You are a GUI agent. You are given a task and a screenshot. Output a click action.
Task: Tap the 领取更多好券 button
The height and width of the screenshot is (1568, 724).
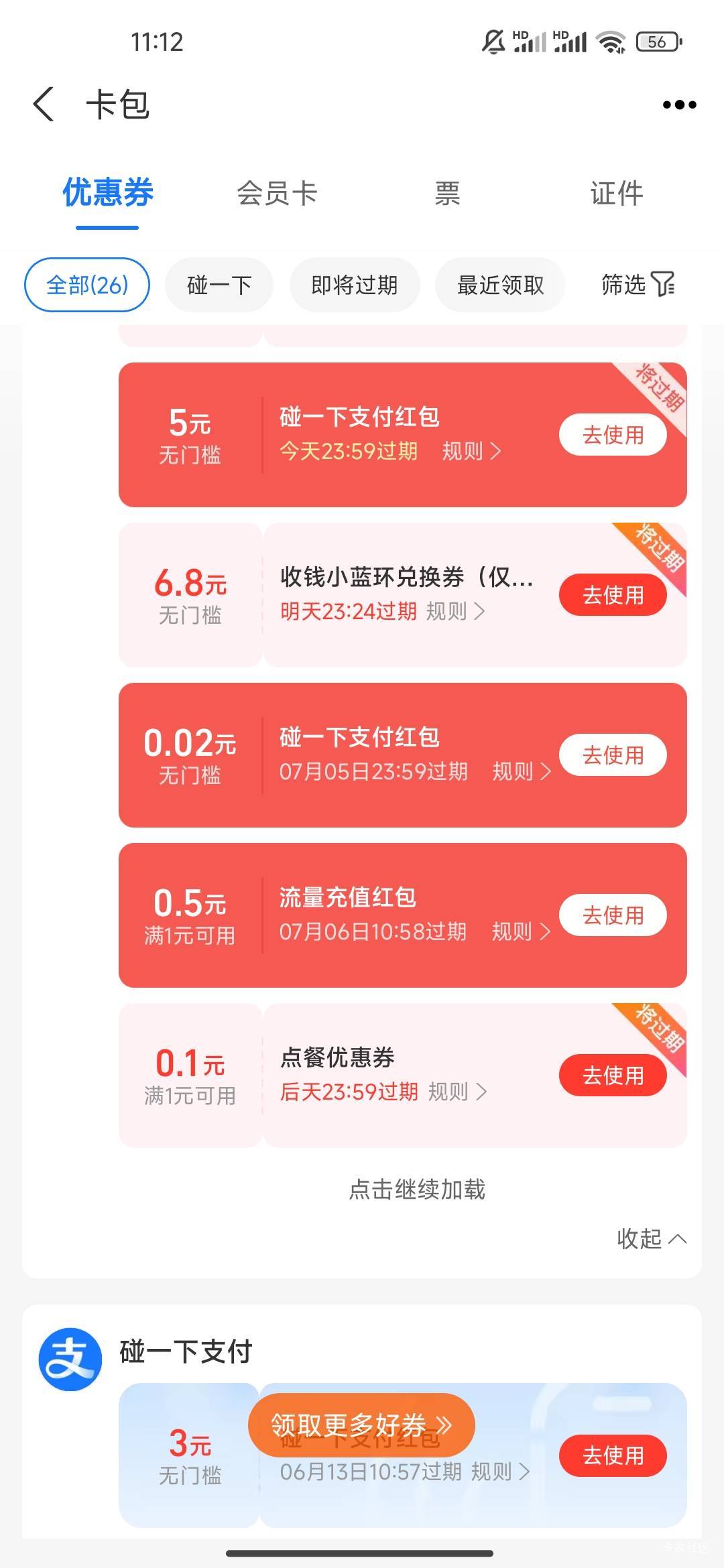point(361,1424)
